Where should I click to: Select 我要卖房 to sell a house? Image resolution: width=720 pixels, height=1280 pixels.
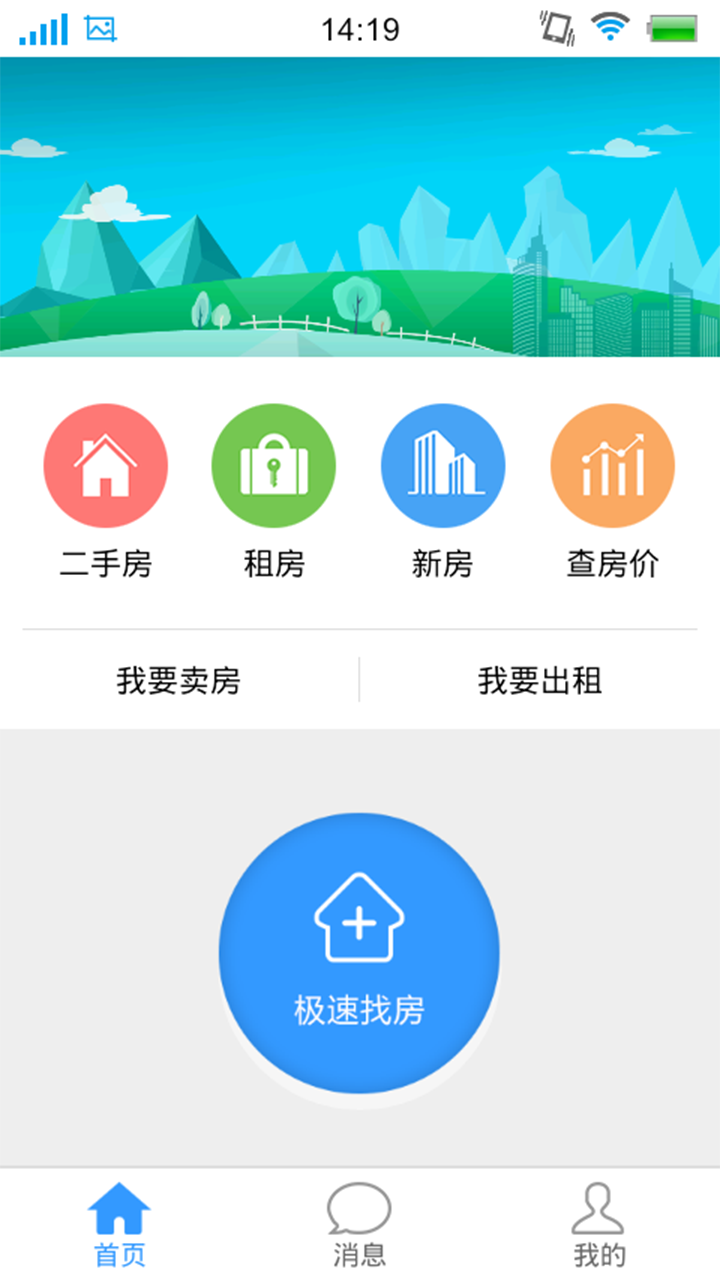(x=179, y=682)
